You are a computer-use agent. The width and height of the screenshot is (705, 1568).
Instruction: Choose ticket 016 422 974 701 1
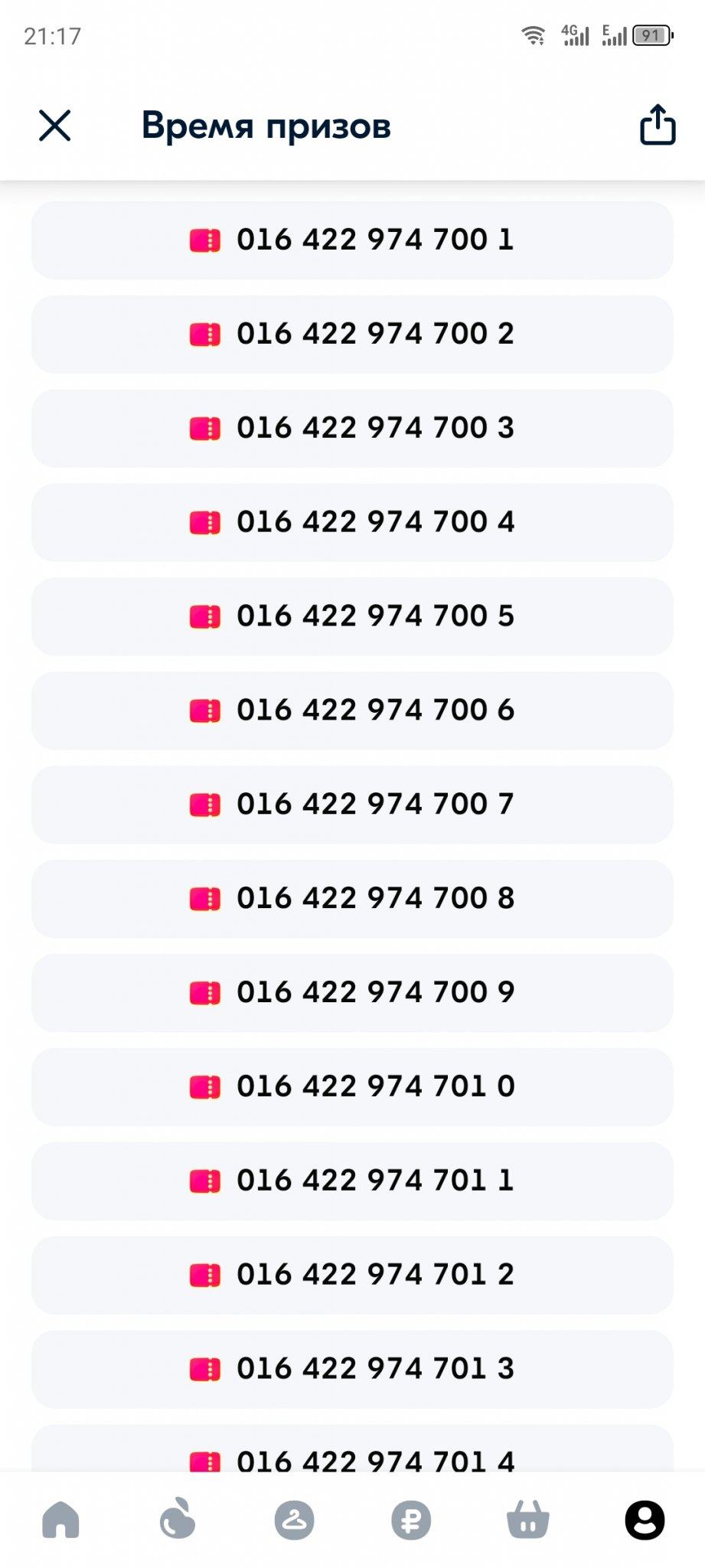(352, 1181)
